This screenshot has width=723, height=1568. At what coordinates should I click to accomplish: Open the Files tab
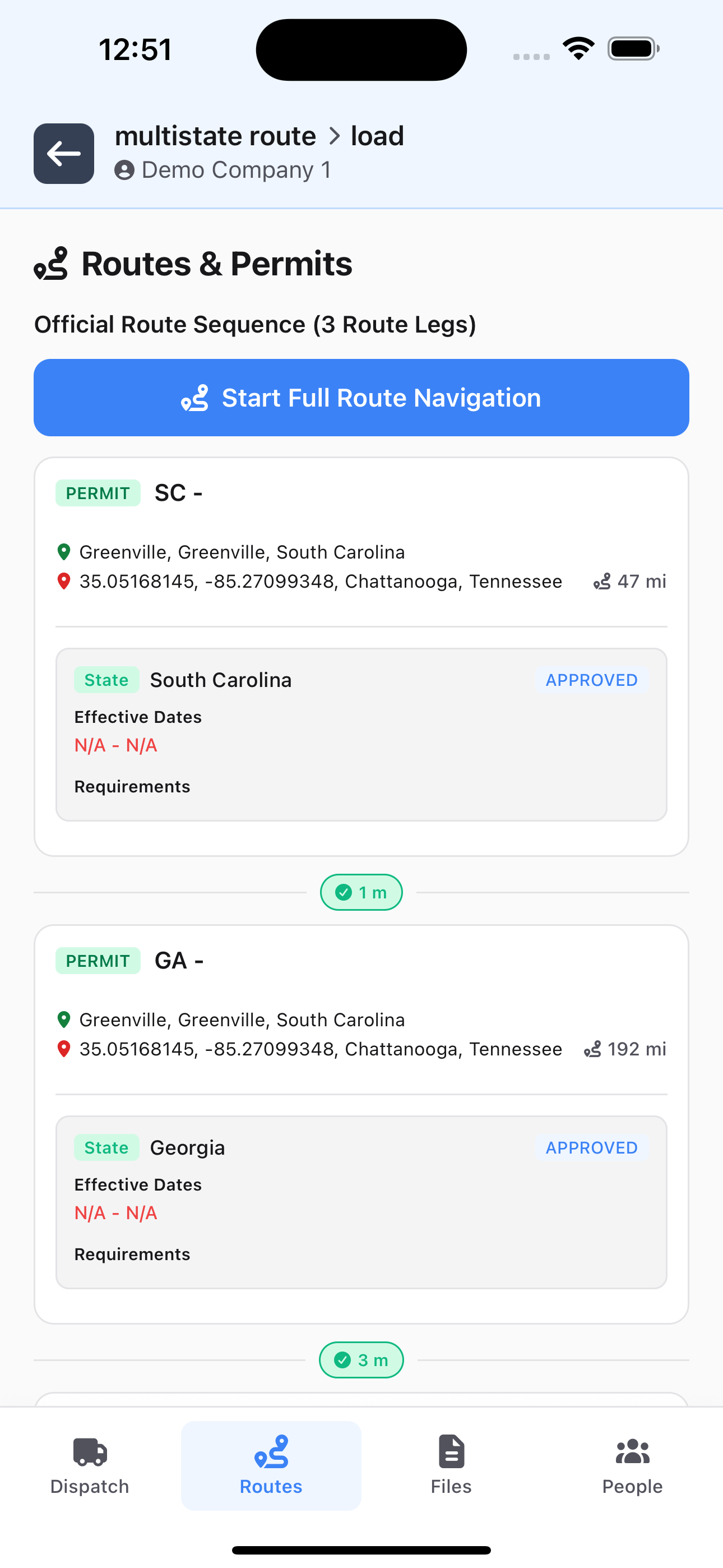tap(451, 1466)
